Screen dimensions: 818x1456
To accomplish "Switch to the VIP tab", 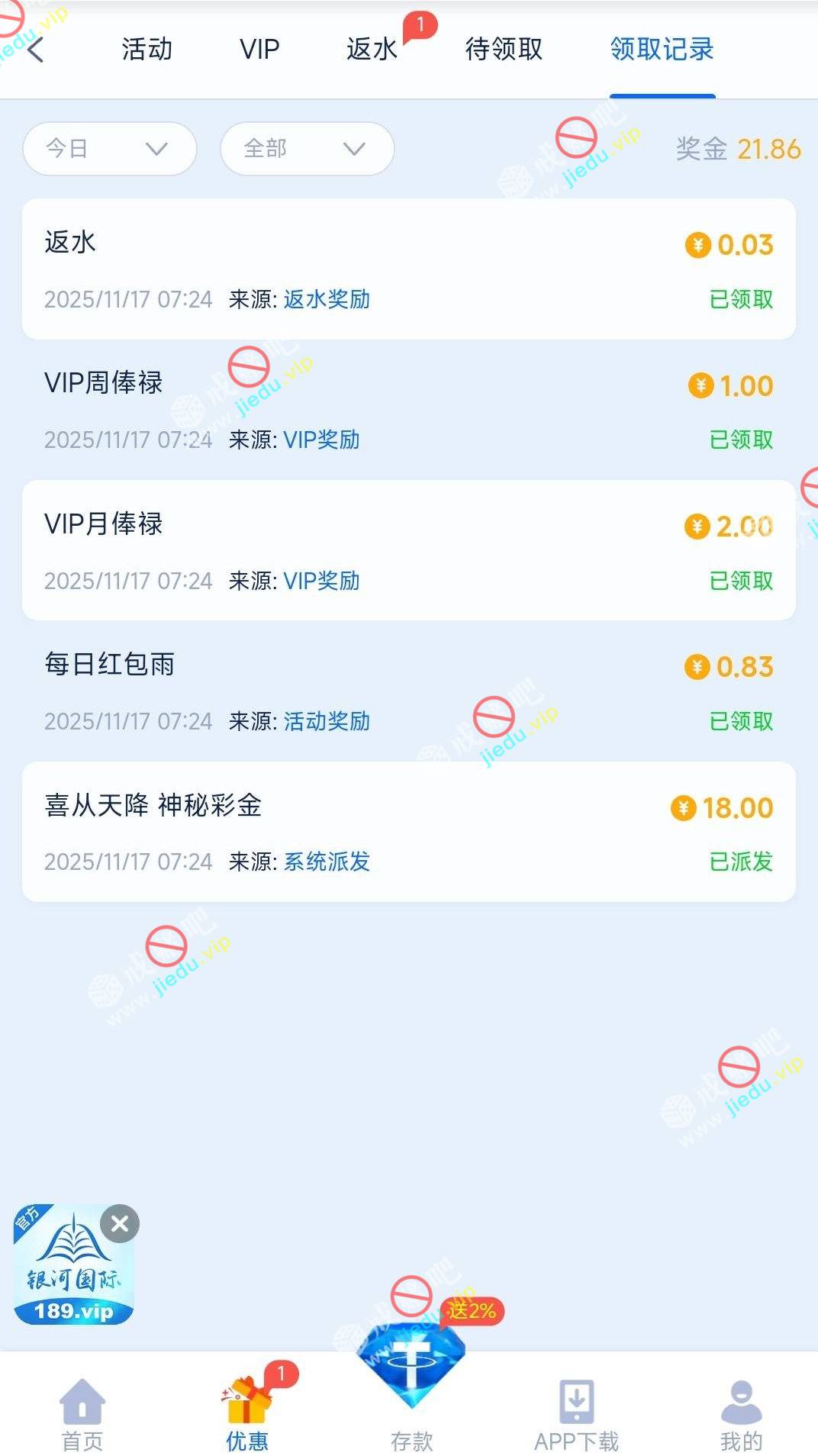I will (x=259, y=50).
